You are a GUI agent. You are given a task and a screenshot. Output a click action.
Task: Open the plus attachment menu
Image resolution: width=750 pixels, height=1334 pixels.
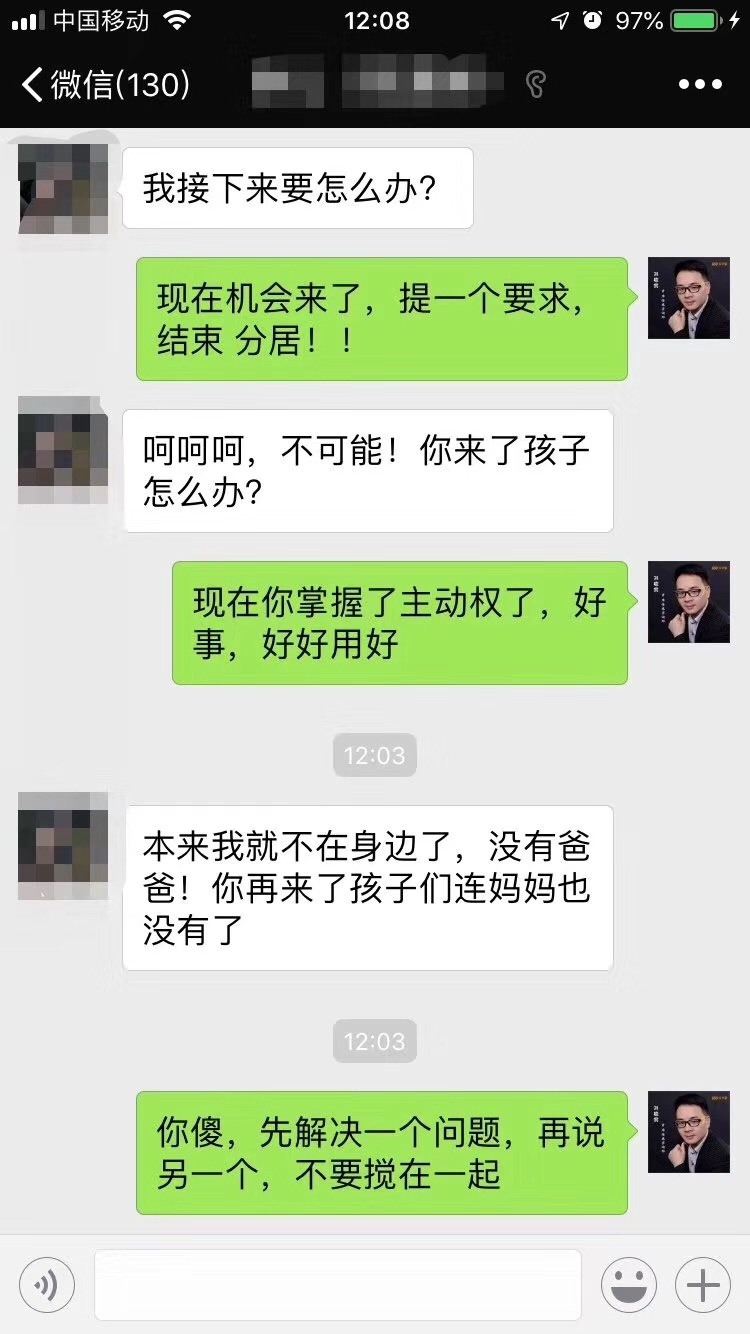[703, 1285]
